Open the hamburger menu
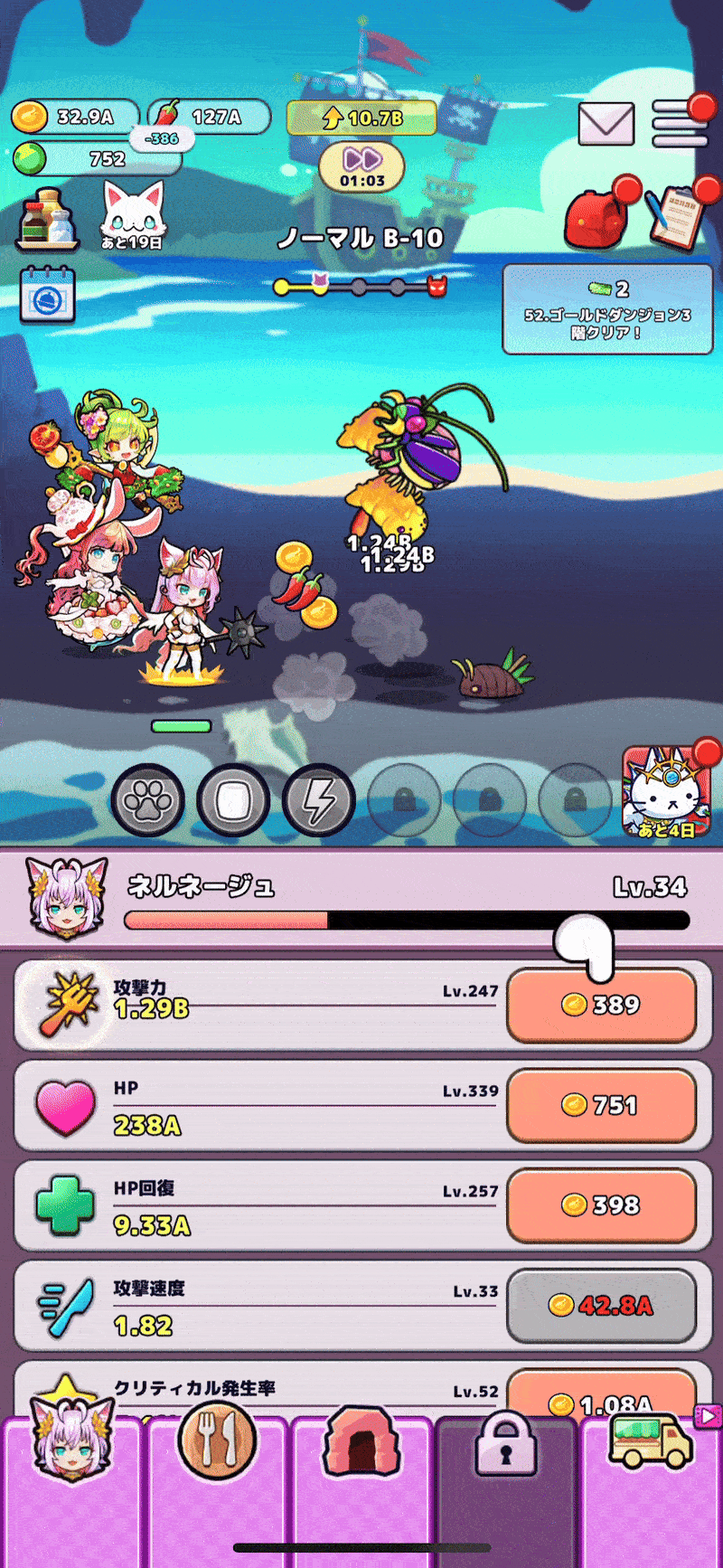 pos(678,122)
